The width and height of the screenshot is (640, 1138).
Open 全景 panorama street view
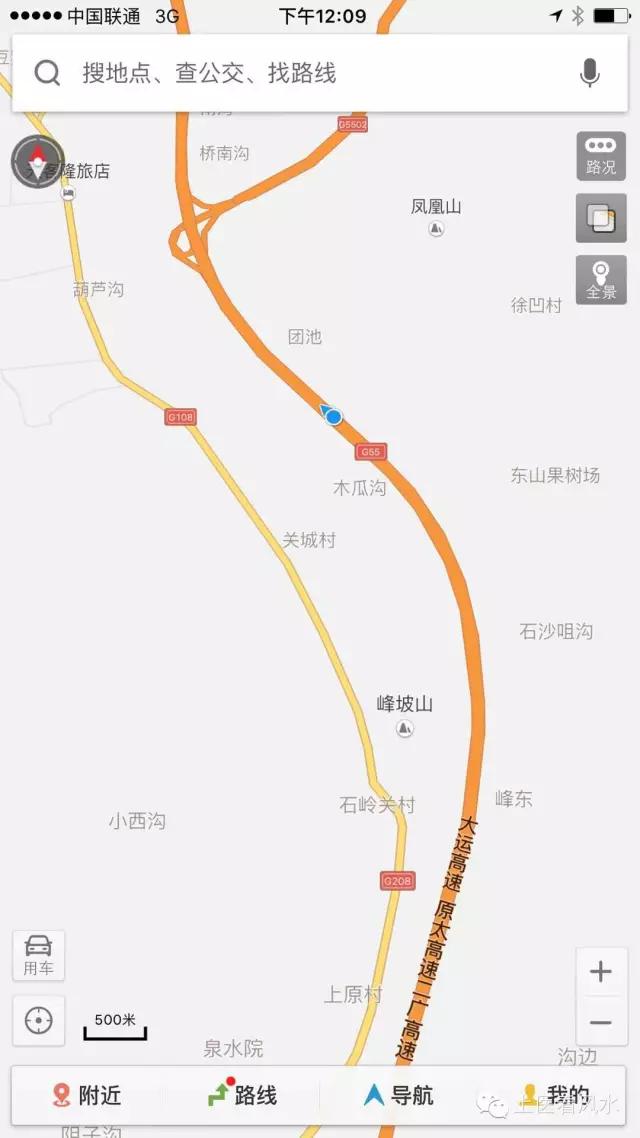601,280
